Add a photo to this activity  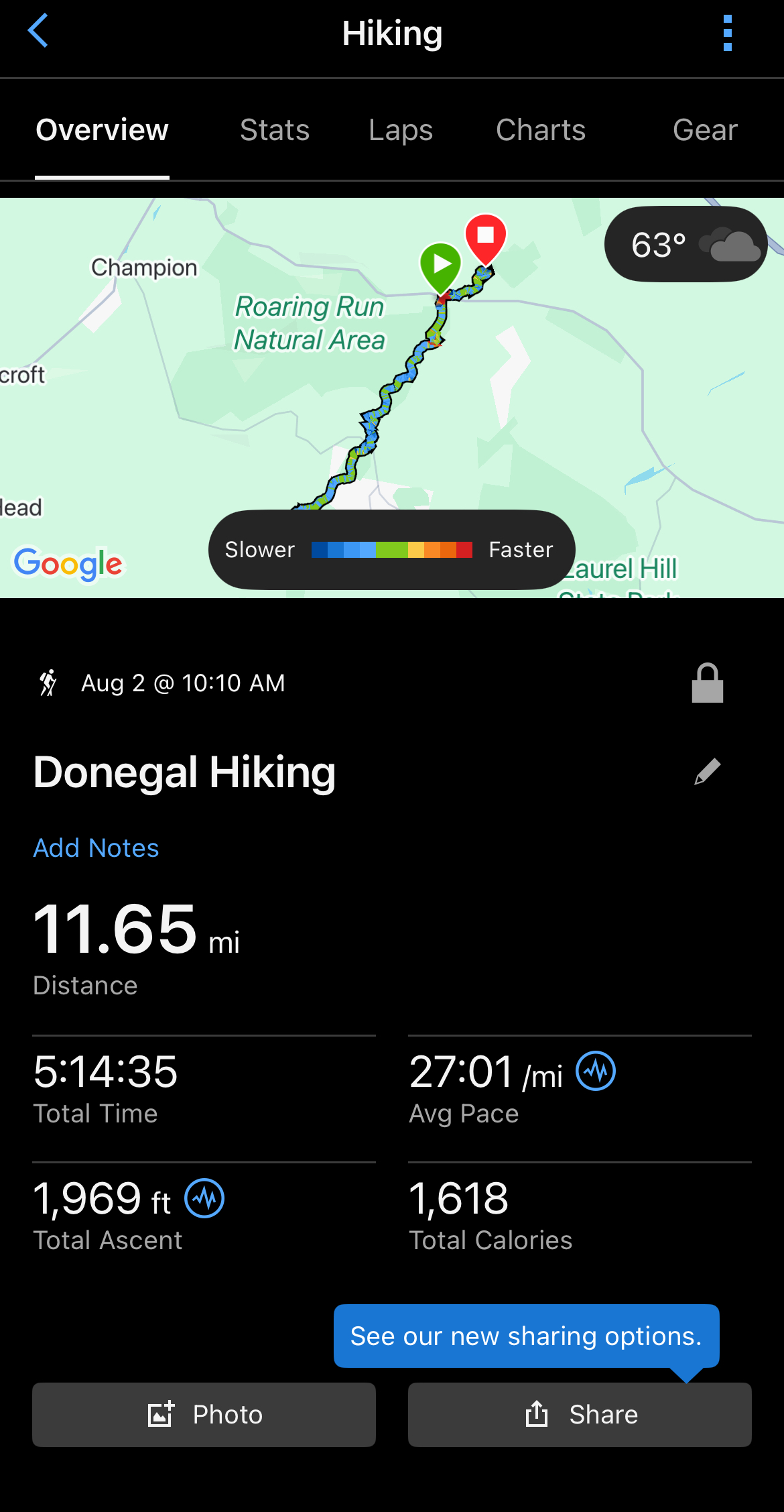point(204,1415)
